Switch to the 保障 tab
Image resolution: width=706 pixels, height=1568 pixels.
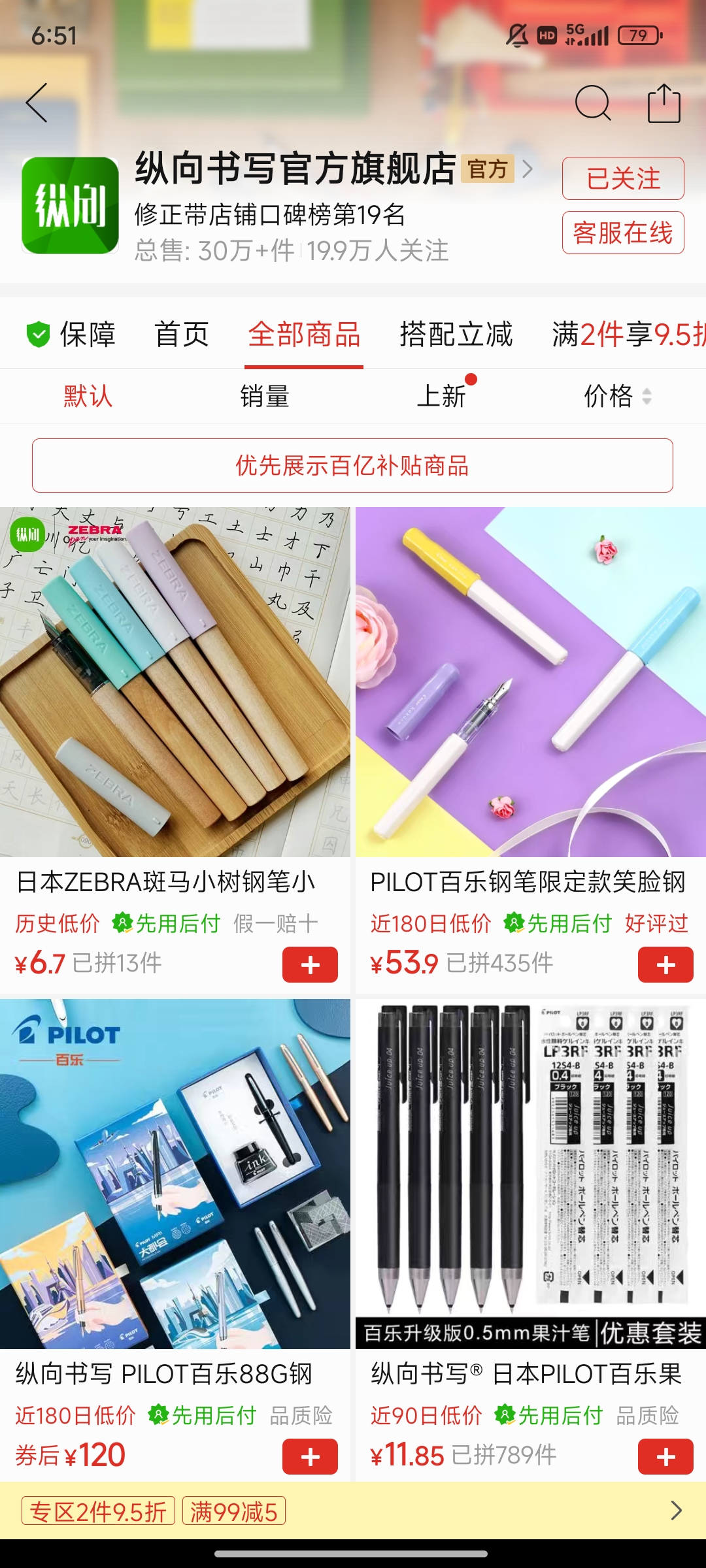[71, 335]
